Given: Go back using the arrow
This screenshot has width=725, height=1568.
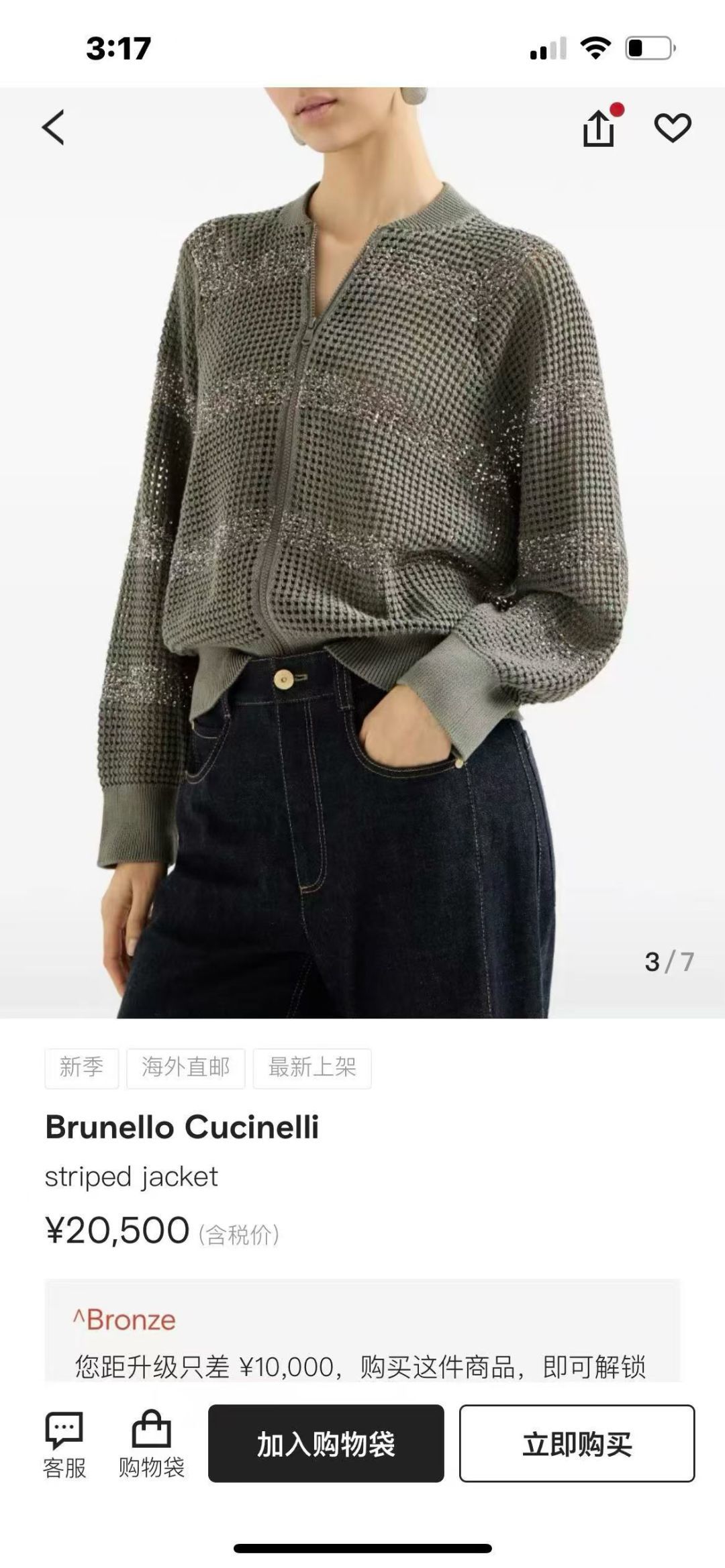Looking at the screenshot, I should 54,127.
